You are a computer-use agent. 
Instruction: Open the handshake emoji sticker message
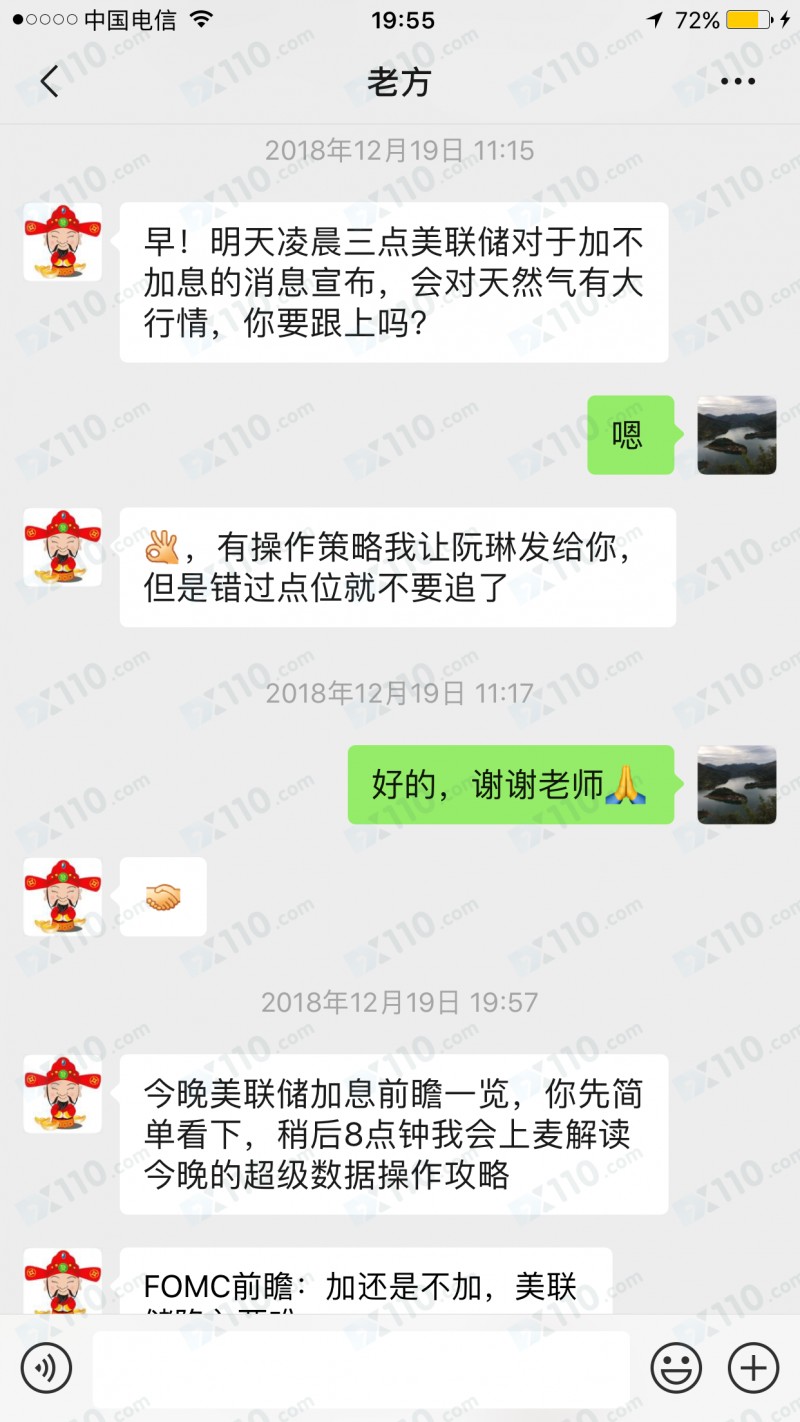click(162, 896)
